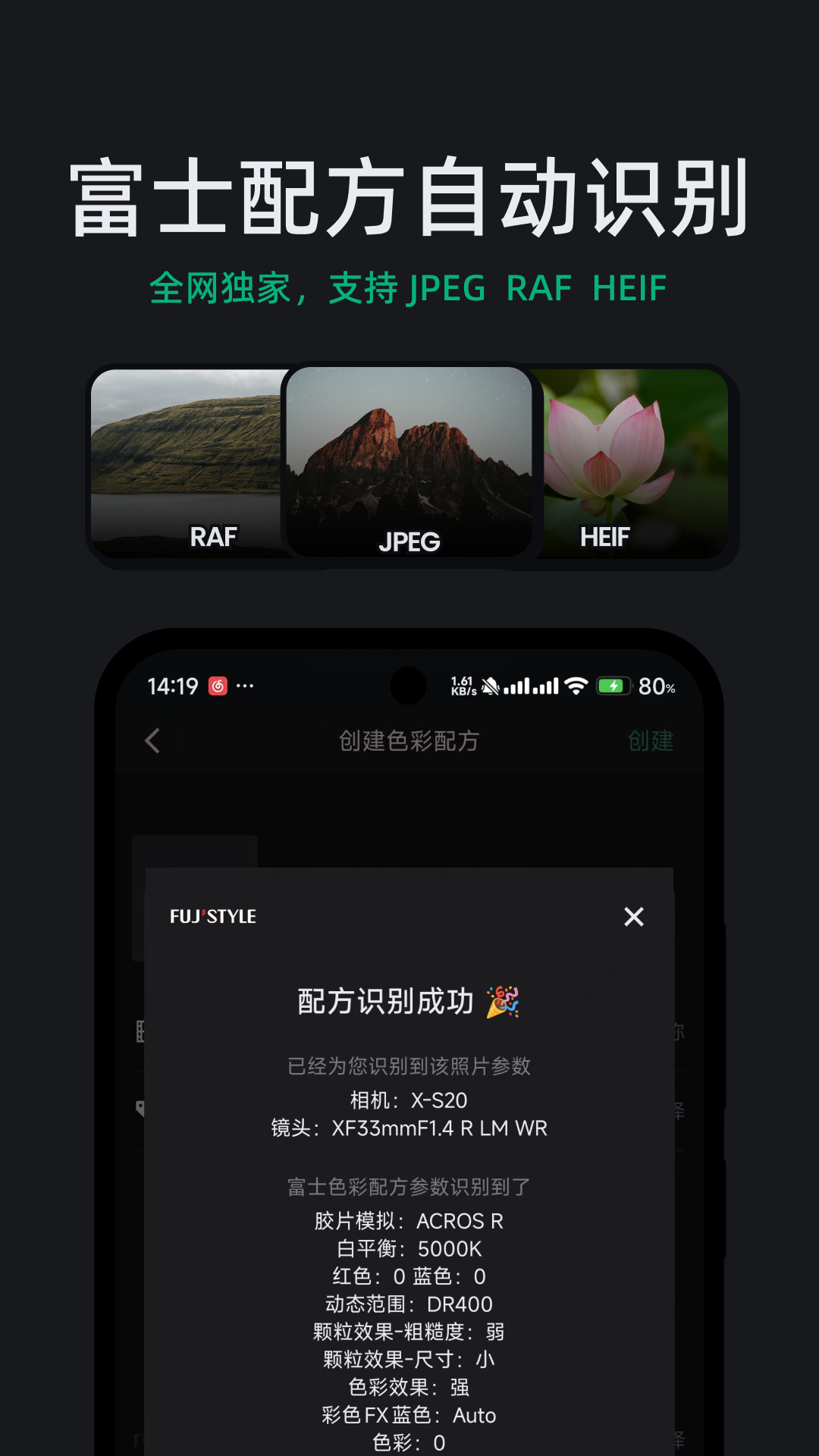The height and width of the screenshot is (1456, 819).
Task: Tap the green 创建 button at top right
Action: [x=649, y=741]
